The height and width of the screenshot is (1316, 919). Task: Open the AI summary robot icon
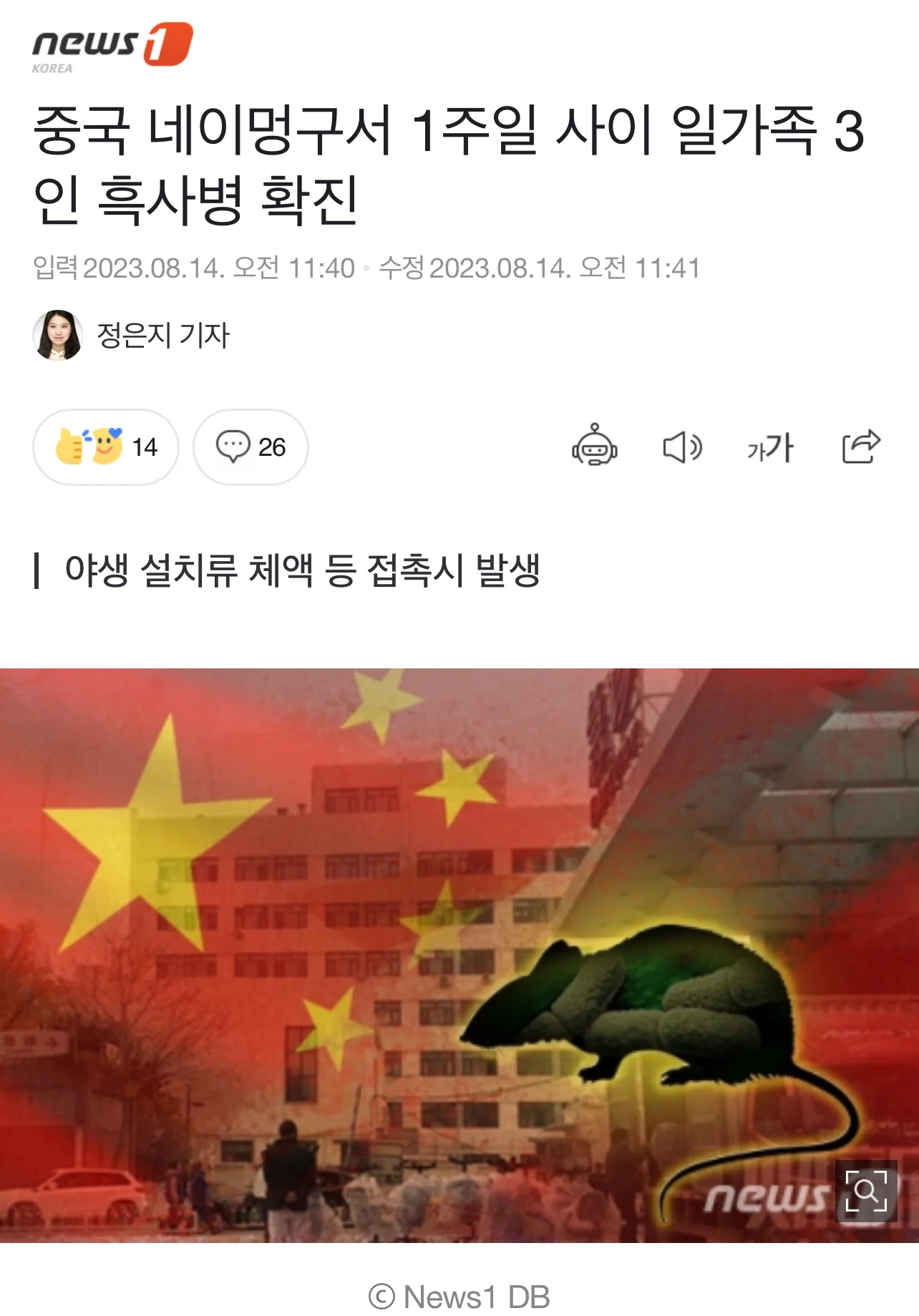click(x=594, y=447)
